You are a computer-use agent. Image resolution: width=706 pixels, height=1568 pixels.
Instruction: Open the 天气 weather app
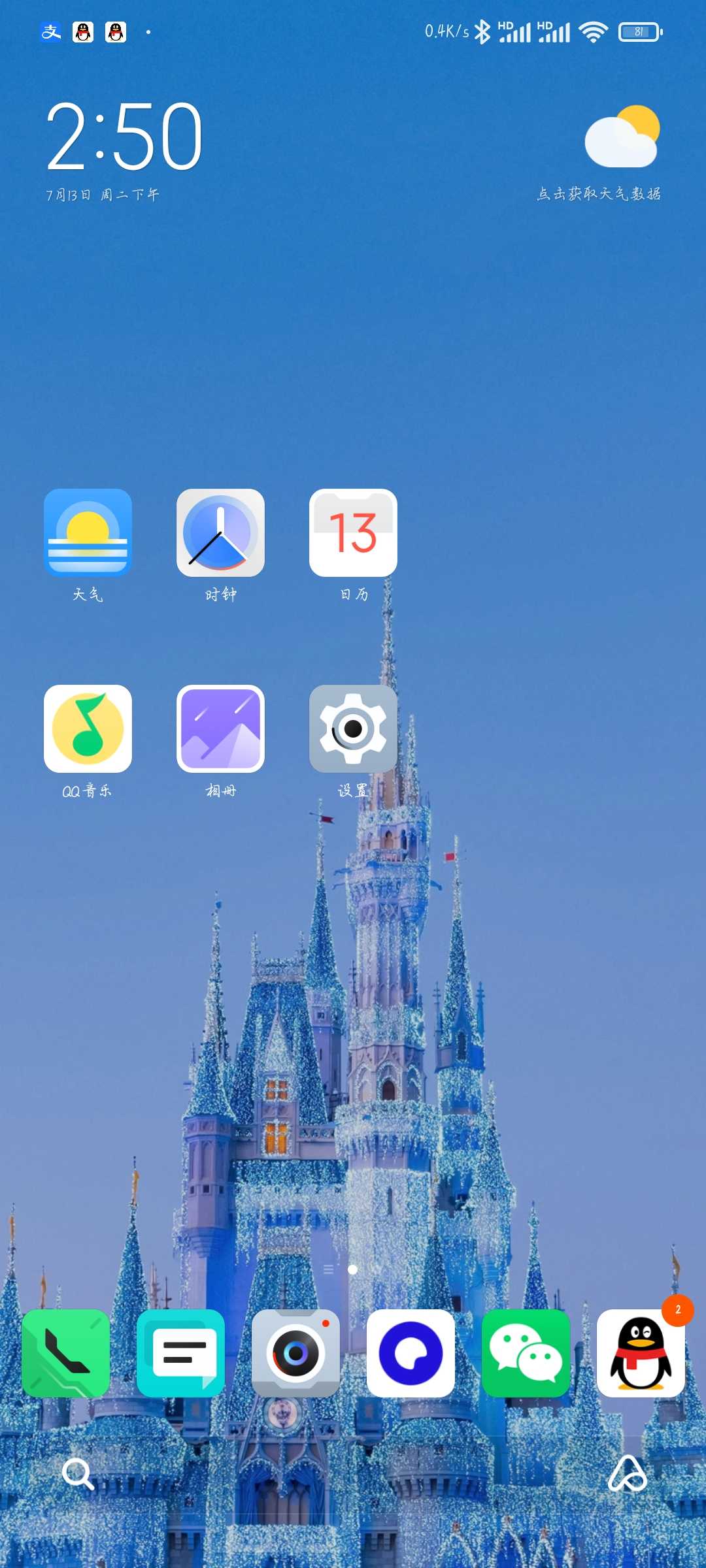pyautogui.click(x=88, y=532)
